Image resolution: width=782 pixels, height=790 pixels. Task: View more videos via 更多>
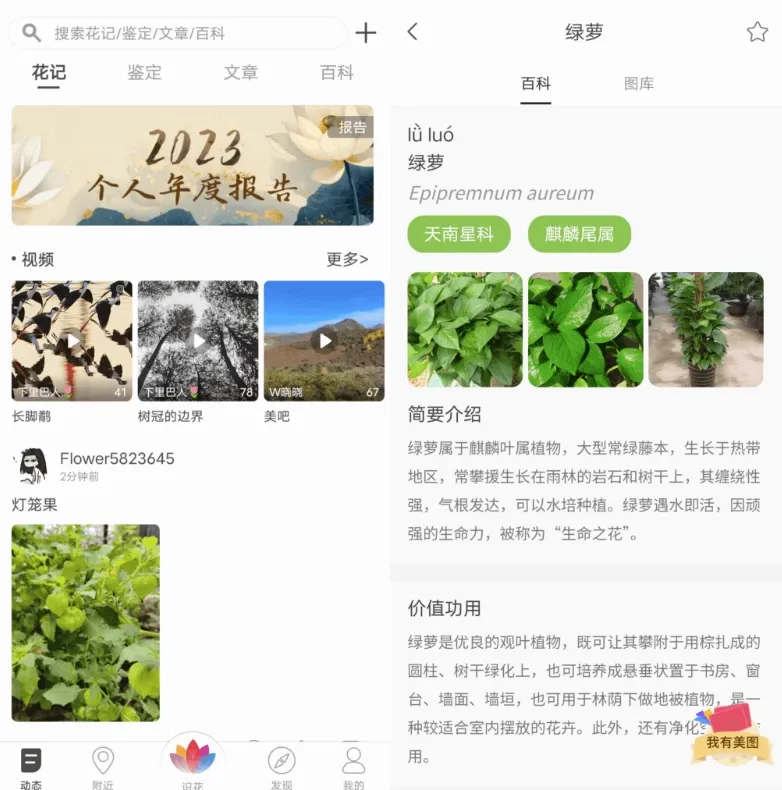[347, 259]
